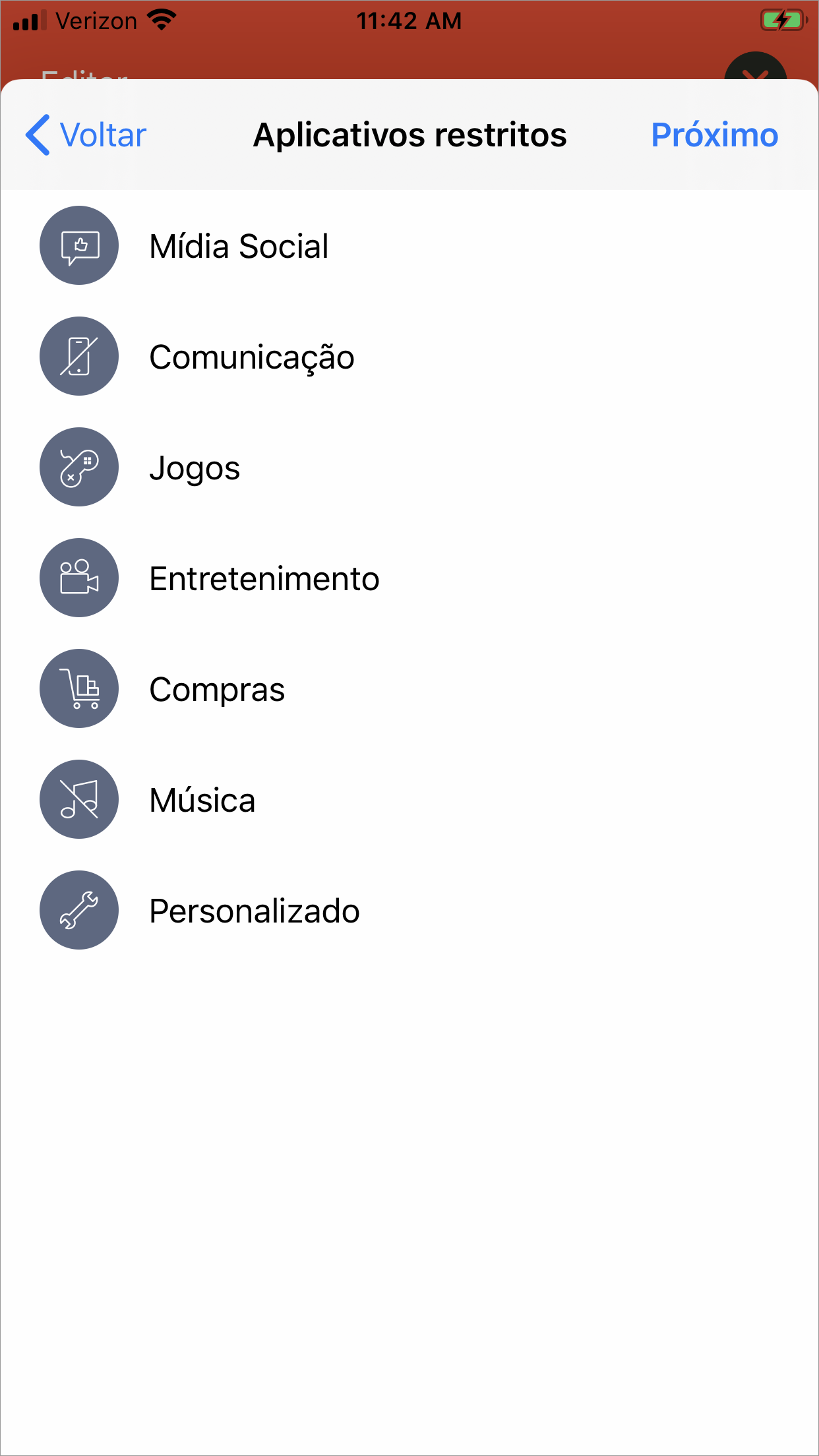Choose the Comunicação category
This screenshot has width=819, height=1456.
click(x=409, y=357)
